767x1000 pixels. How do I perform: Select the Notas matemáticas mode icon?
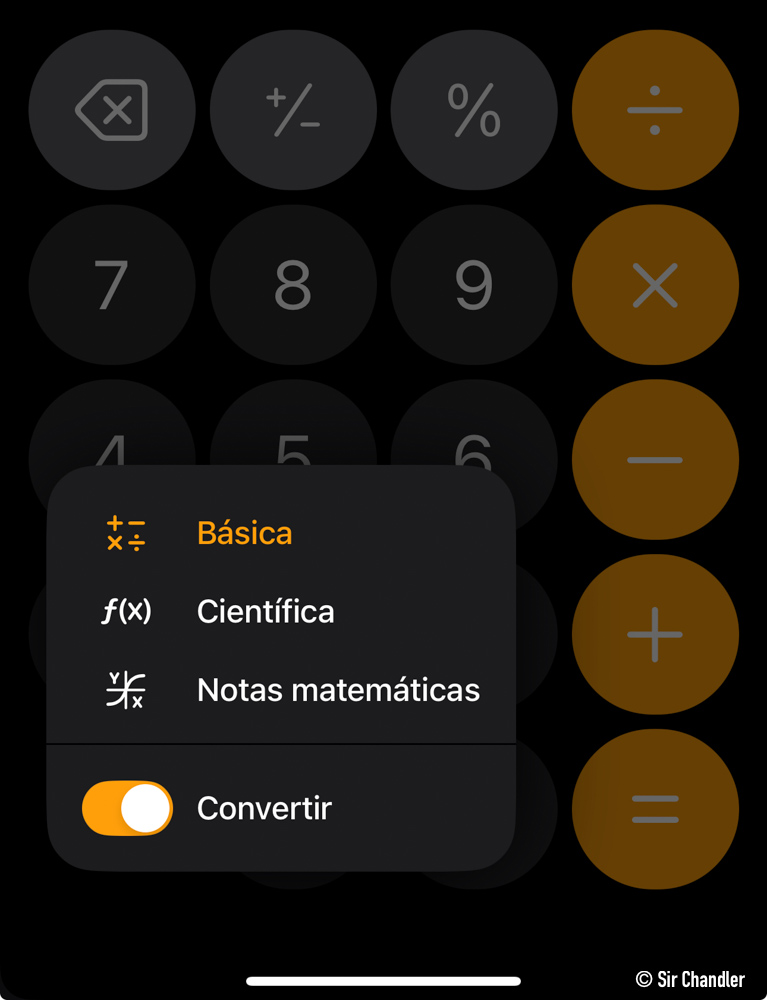(x=125, y=689)
